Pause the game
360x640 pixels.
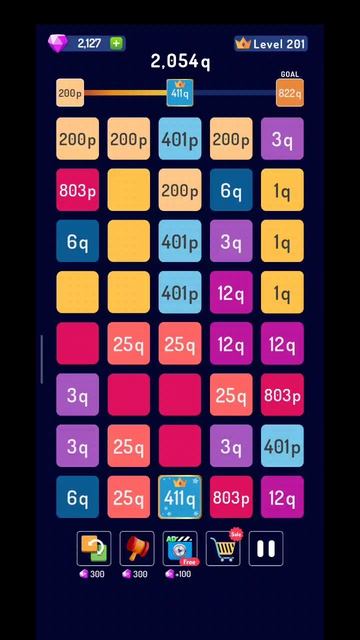tap(266, 548)
